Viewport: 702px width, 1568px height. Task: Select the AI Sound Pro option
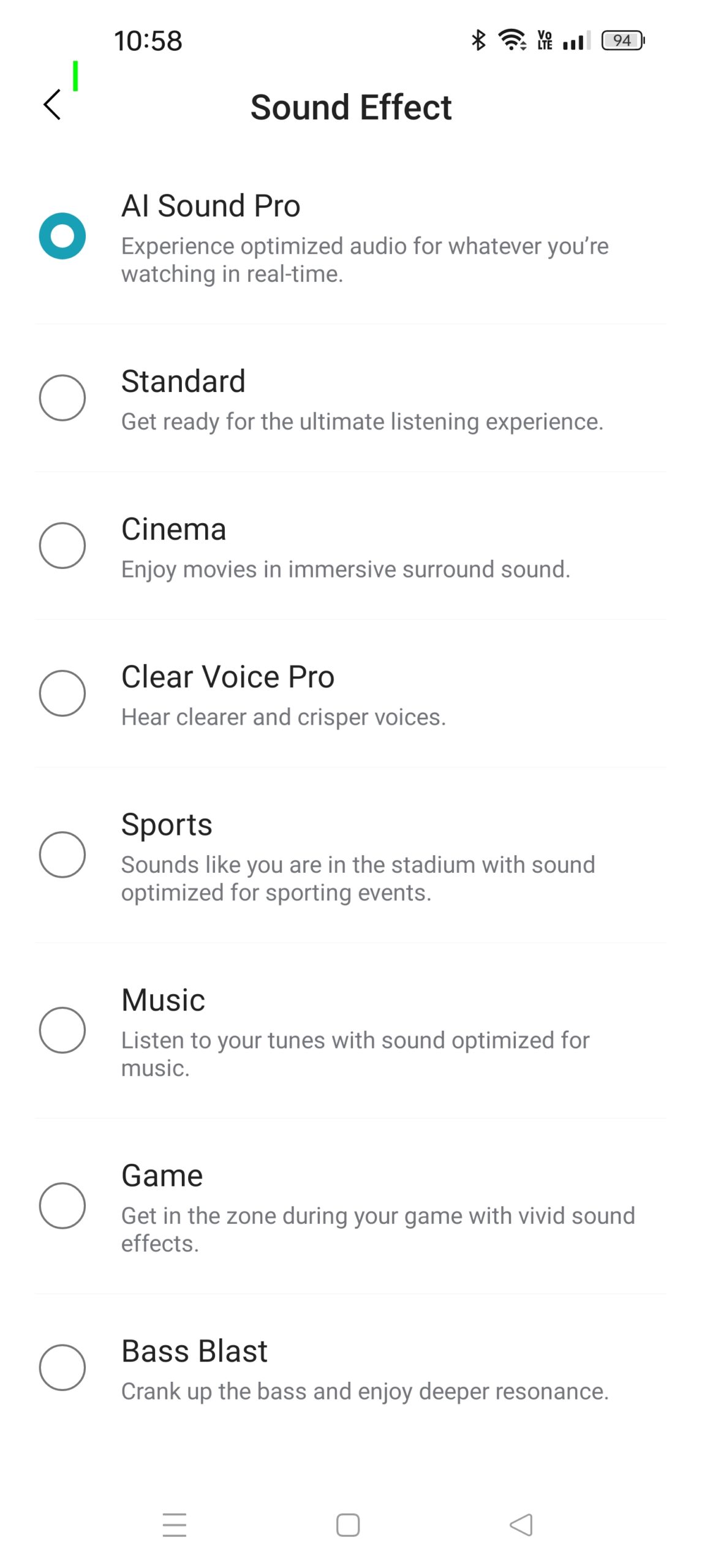(x=62, y=236)
